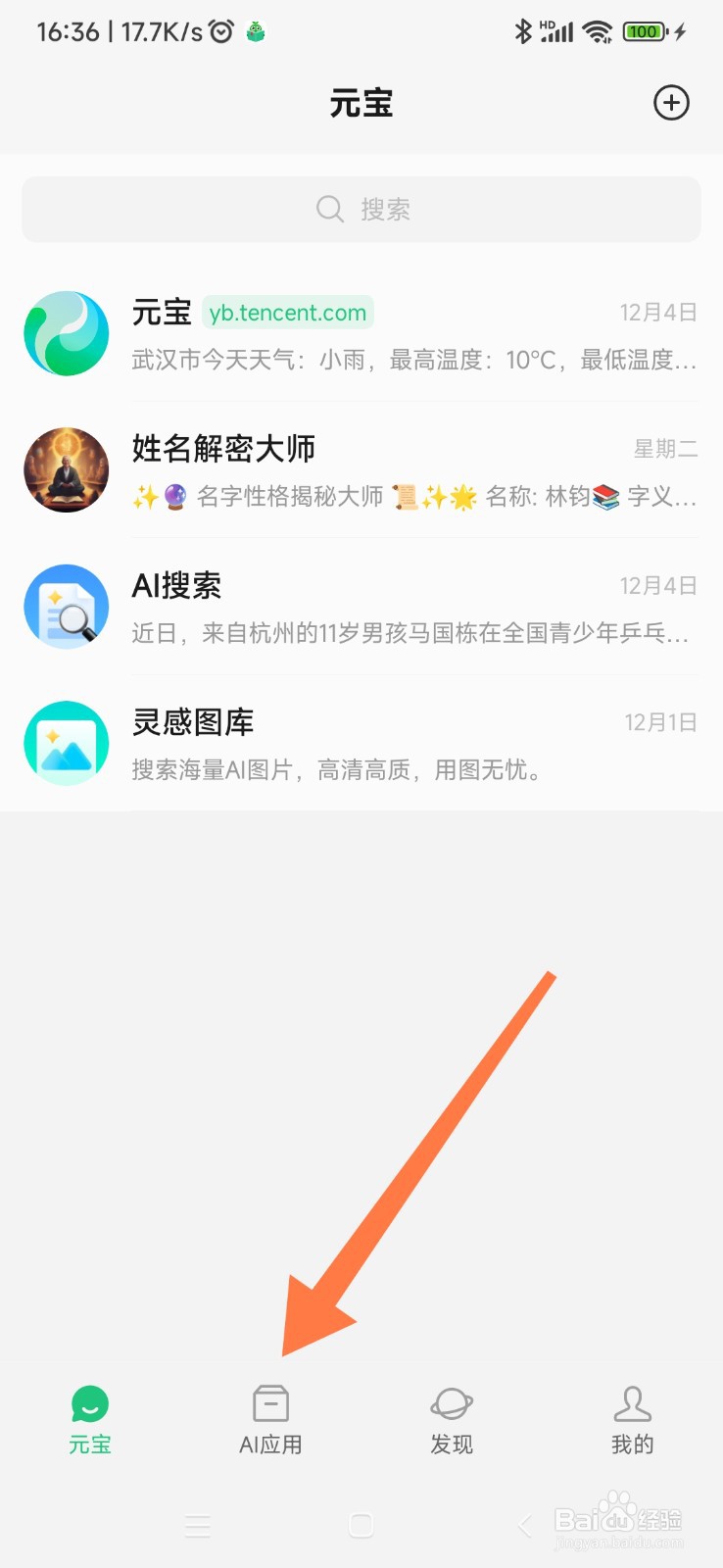This screenshot has height=1568, width=723.
Task: Open the yb.tencent.com link tag
Action: (287, 312)
